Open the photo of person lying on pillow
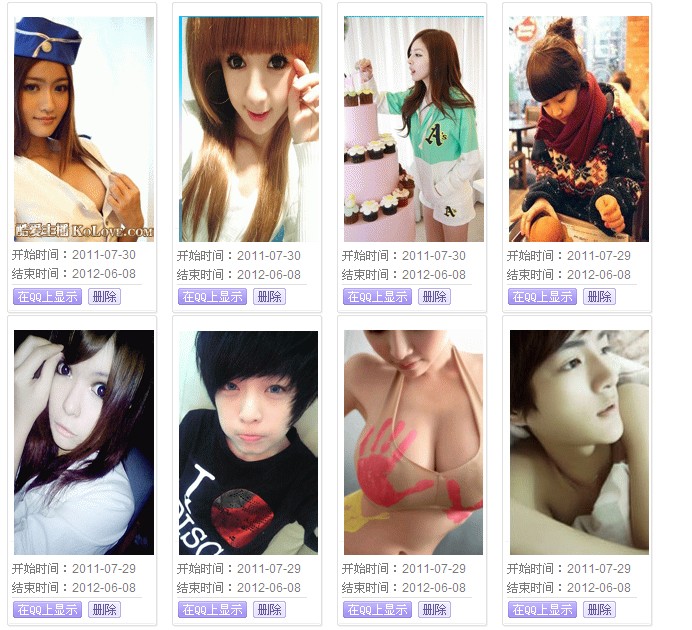This screenshot has height=630, width=692. click(x=579, y=442)
